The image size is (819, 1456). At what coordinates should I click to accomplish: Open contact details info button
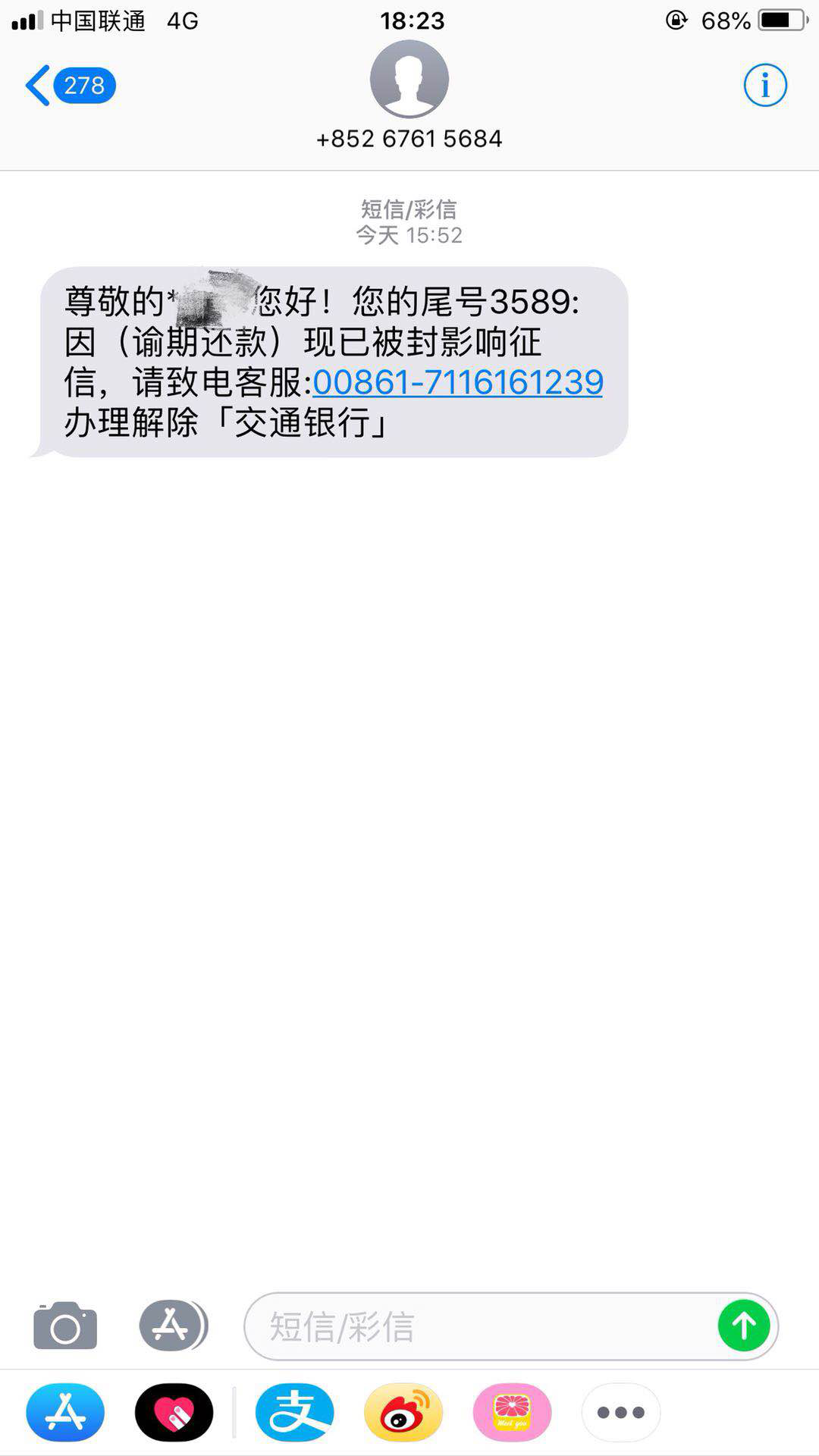[764, 85]
